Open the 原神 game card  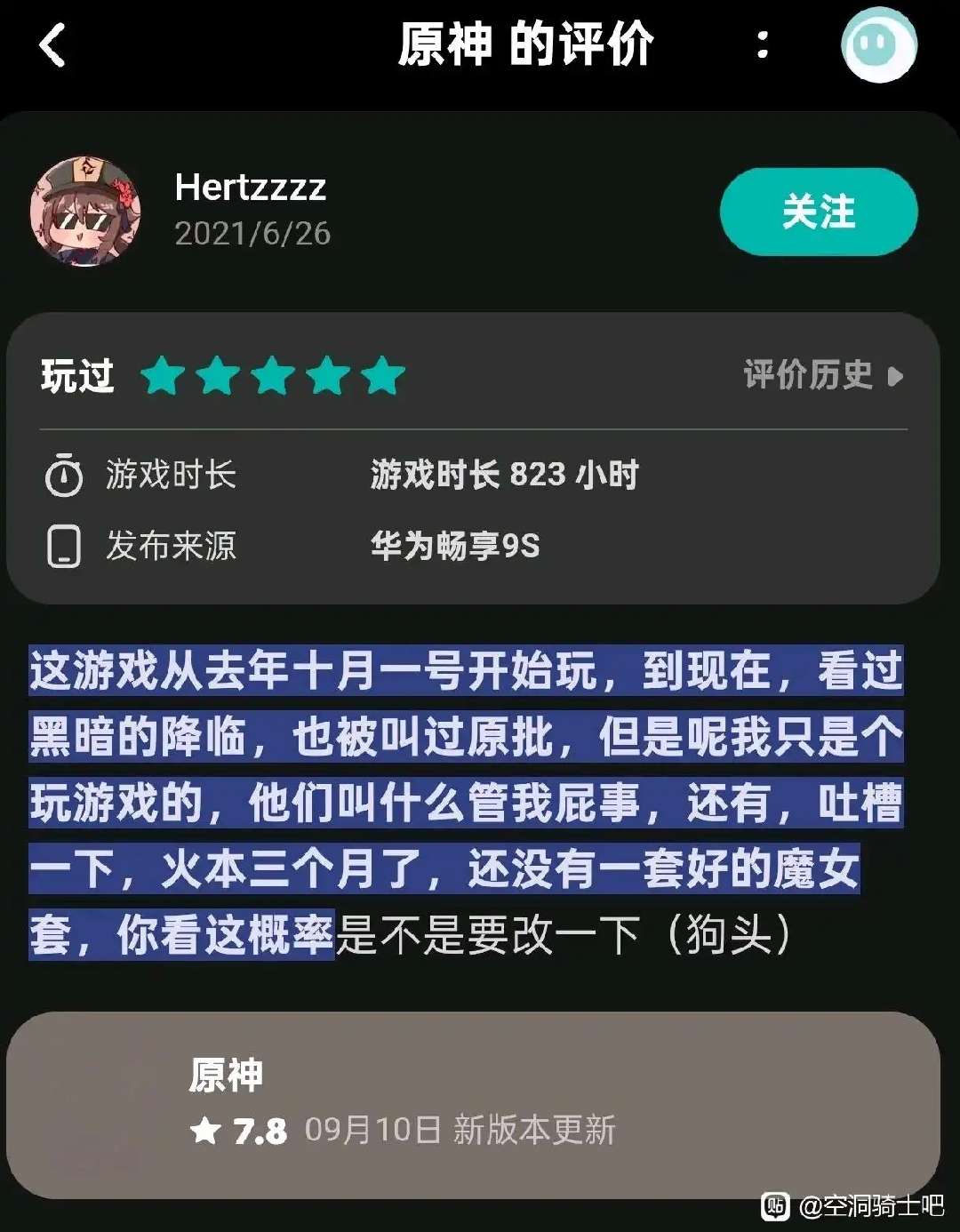pyautogui.click(x=473, y=1104)
